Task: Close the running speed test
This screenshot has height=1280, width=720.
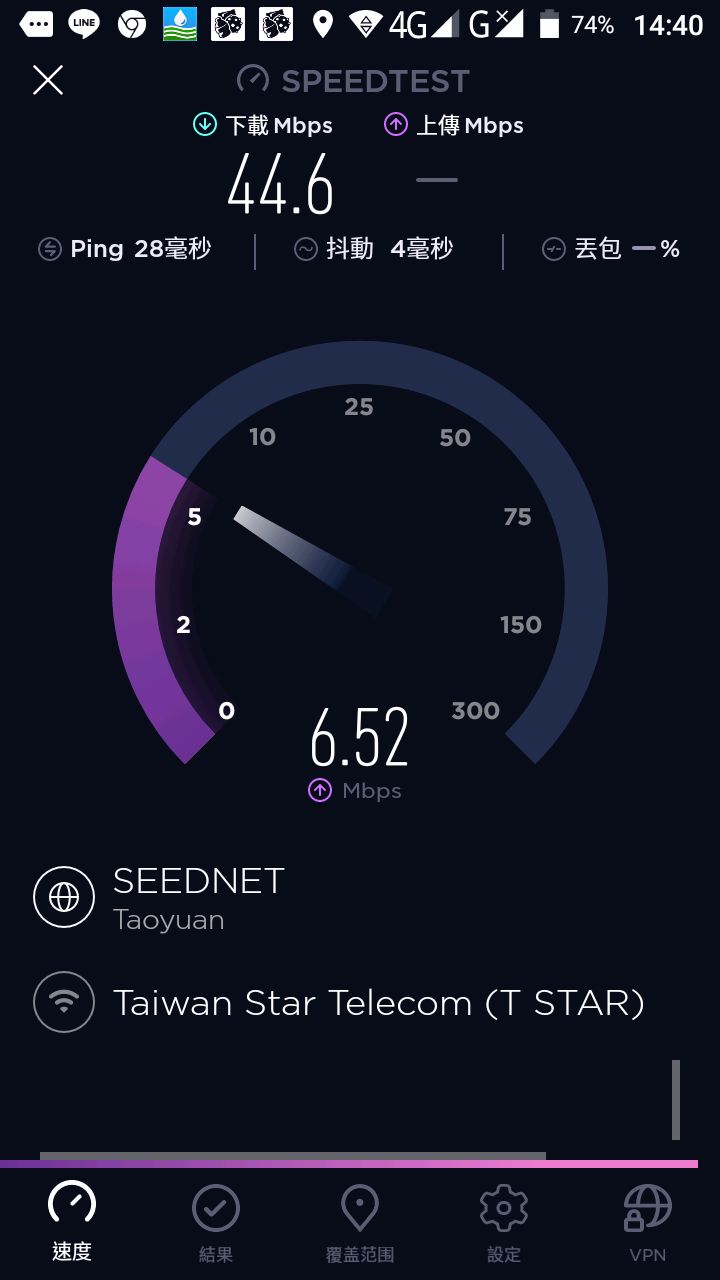Action: [x=48, y=80]
